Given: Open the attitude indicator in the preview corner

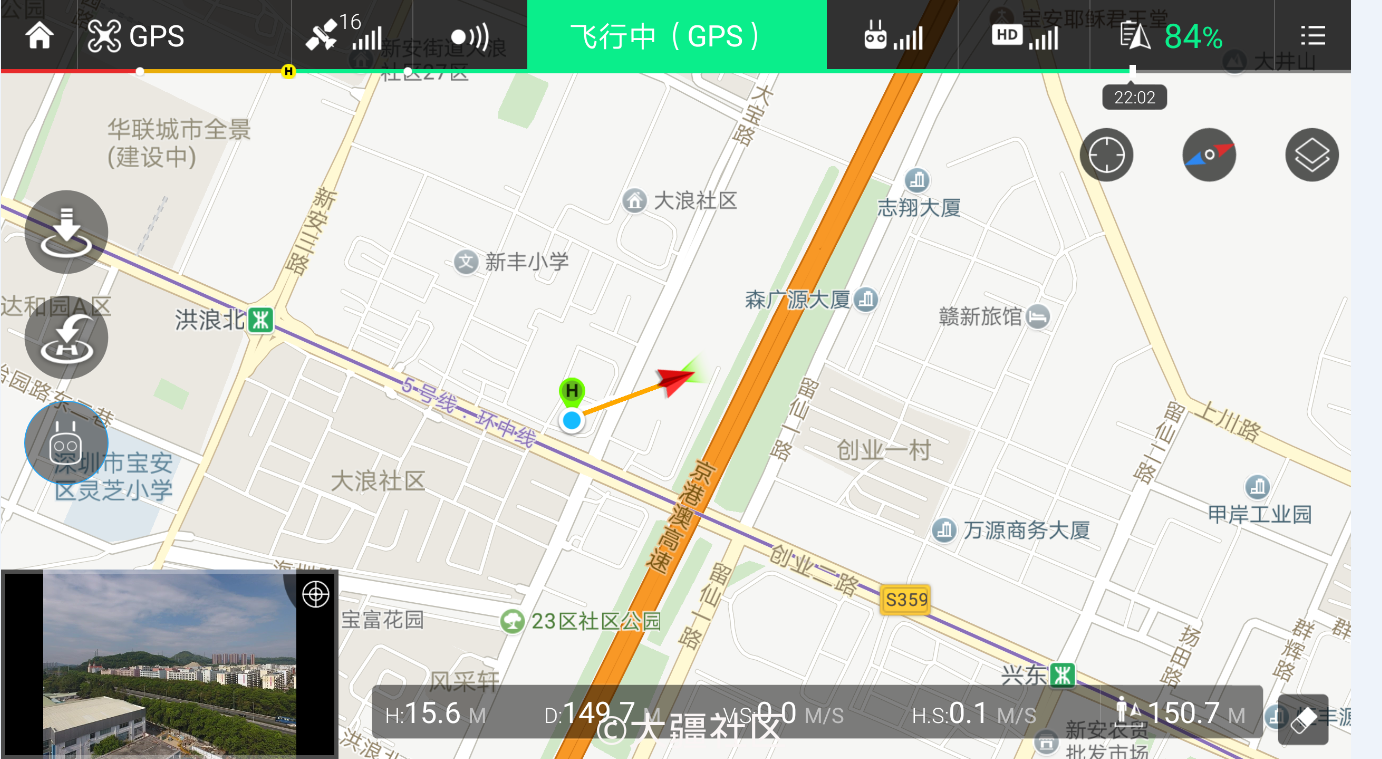Looking at the screenshot, I should [x=316, y=594].
